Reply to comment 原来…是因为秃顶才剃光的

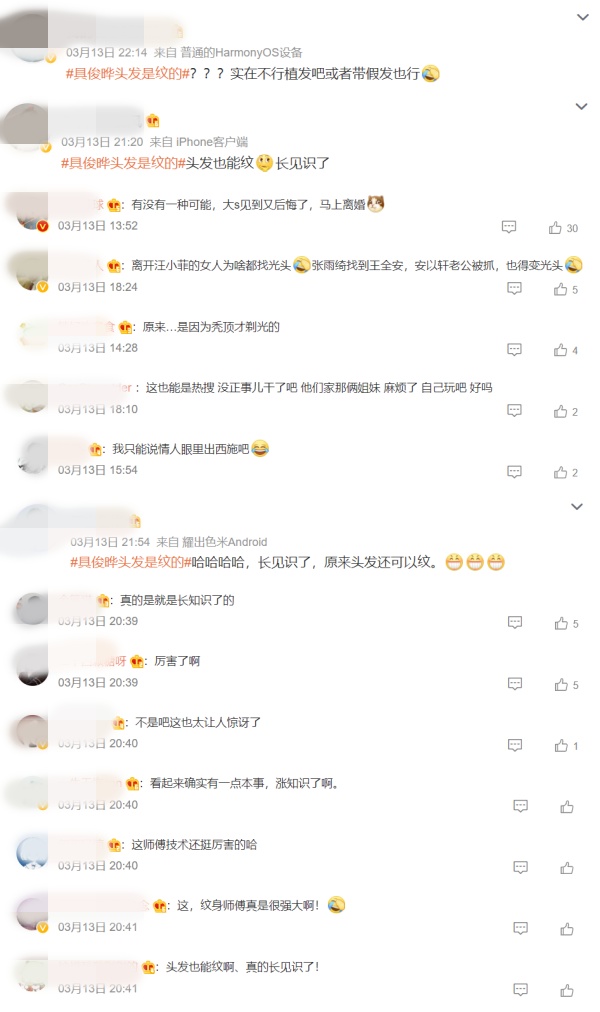click(x=514, y=350)
